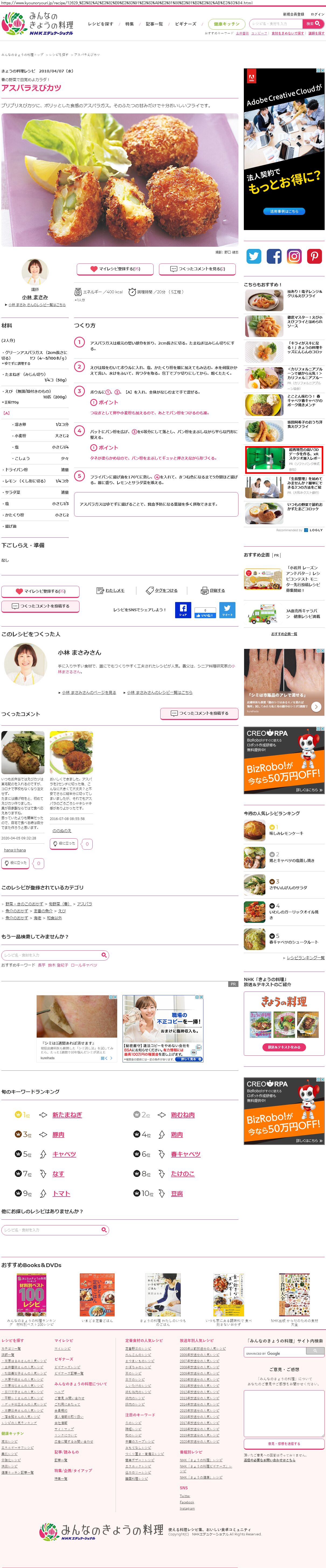
Task: Open the 新たまねぎ keyword ranking link
Action: click(67, 1115)
